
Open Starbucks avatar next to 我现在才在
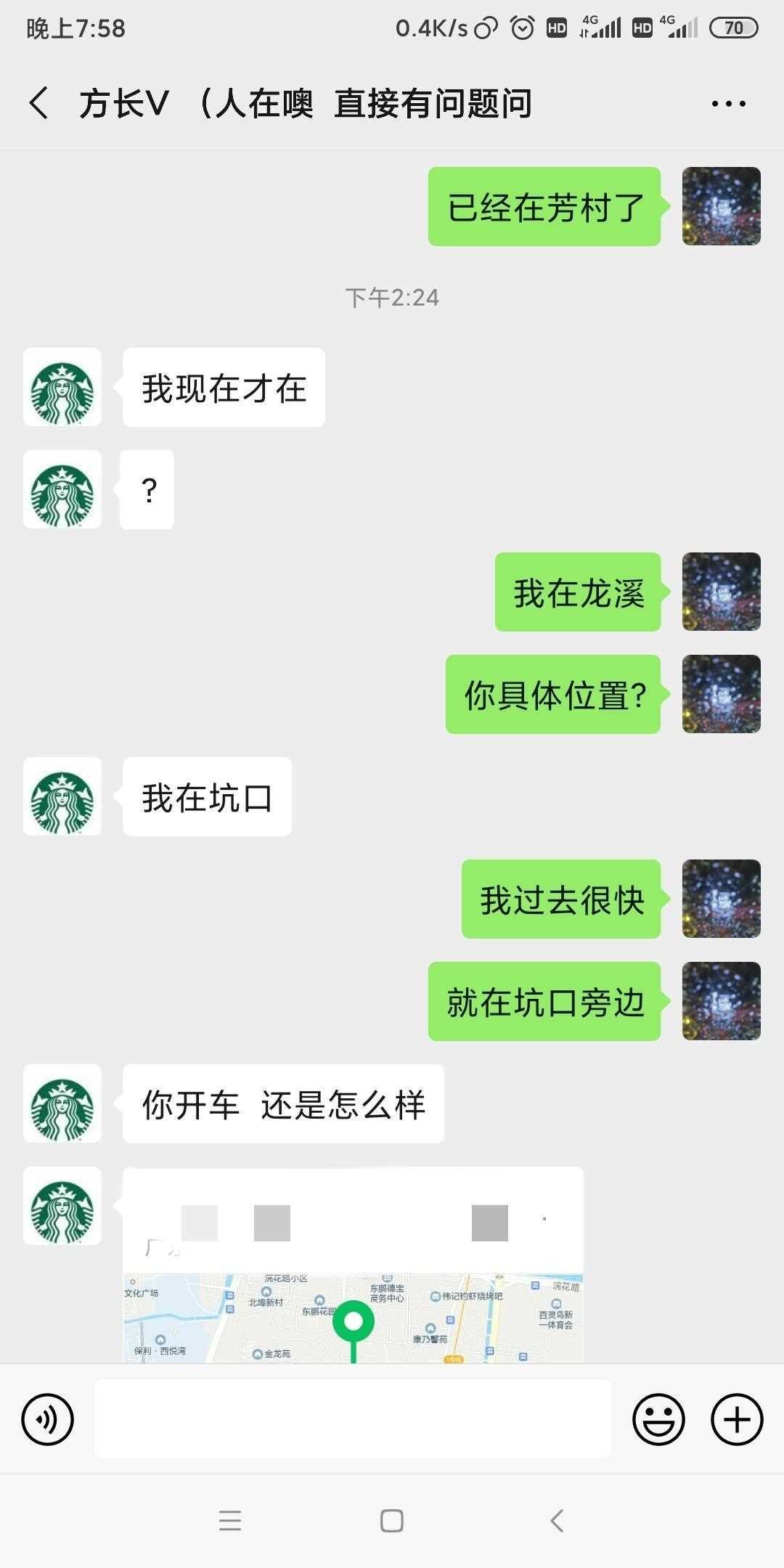[62, 388]
